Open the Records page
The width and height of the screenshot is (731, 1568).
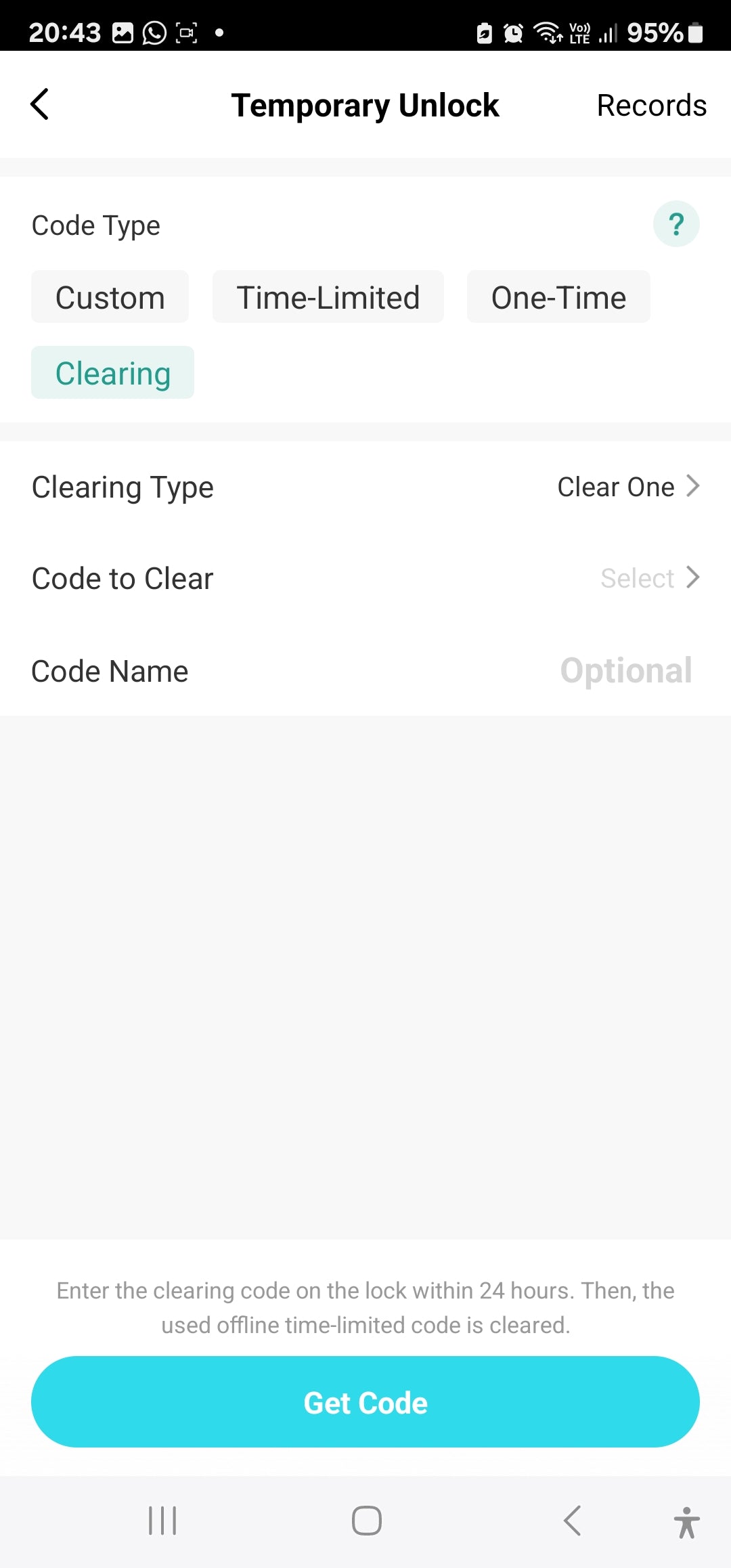pos(651,106)
